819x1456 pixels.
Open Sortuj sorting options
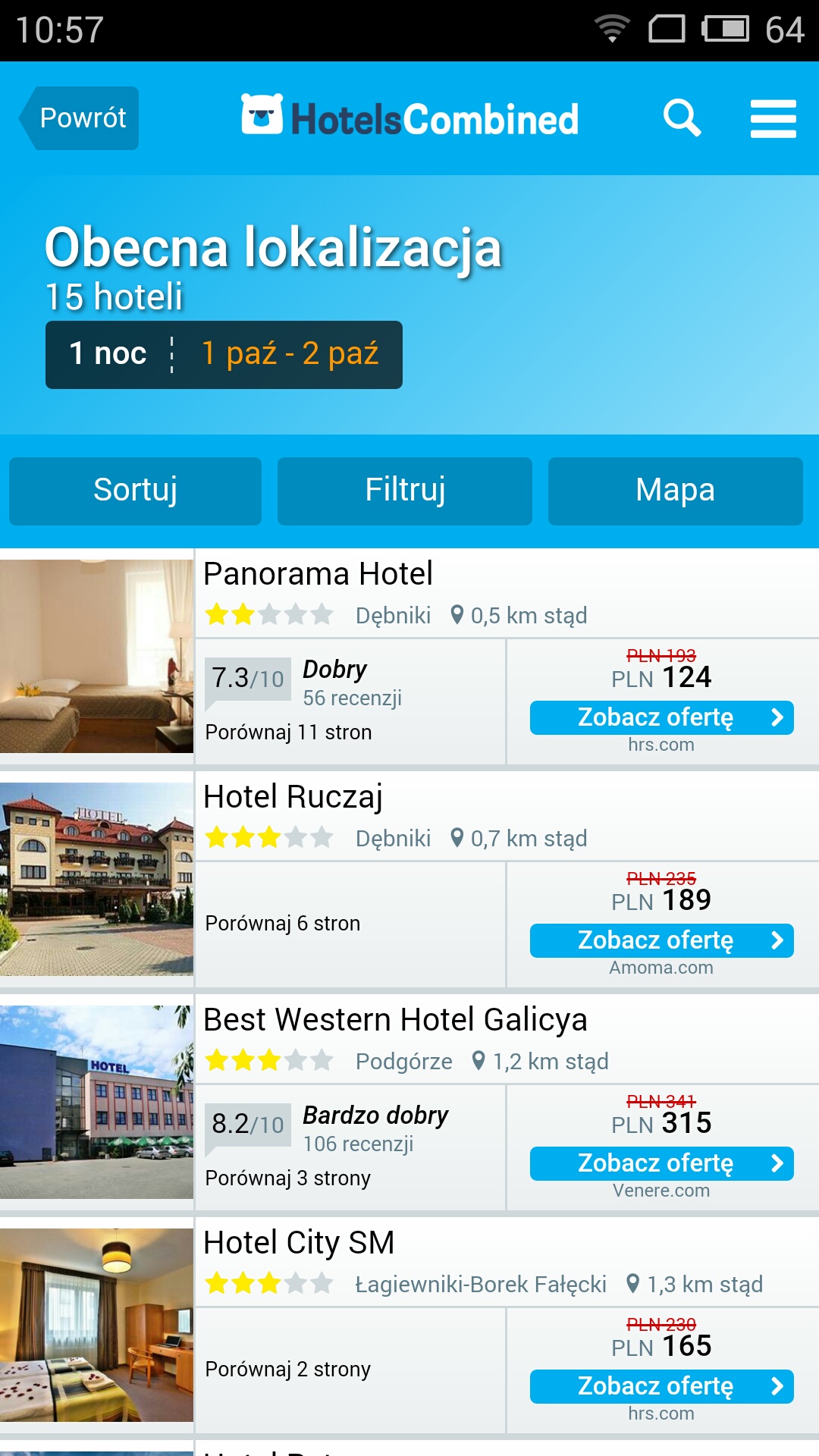[x=135, y=491]
